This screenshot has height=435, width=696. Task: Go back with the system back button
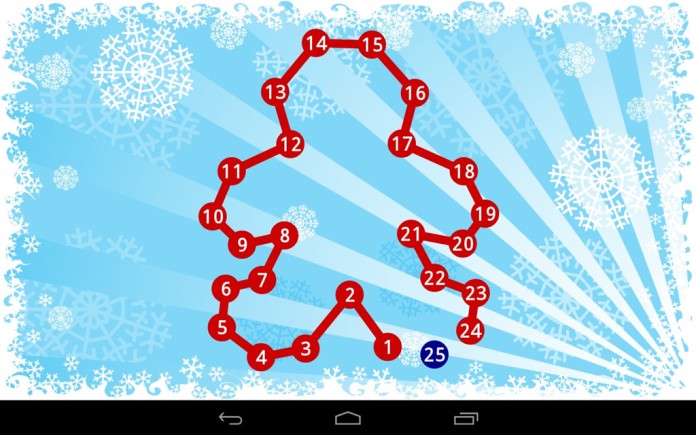click(x=230, y=417)
